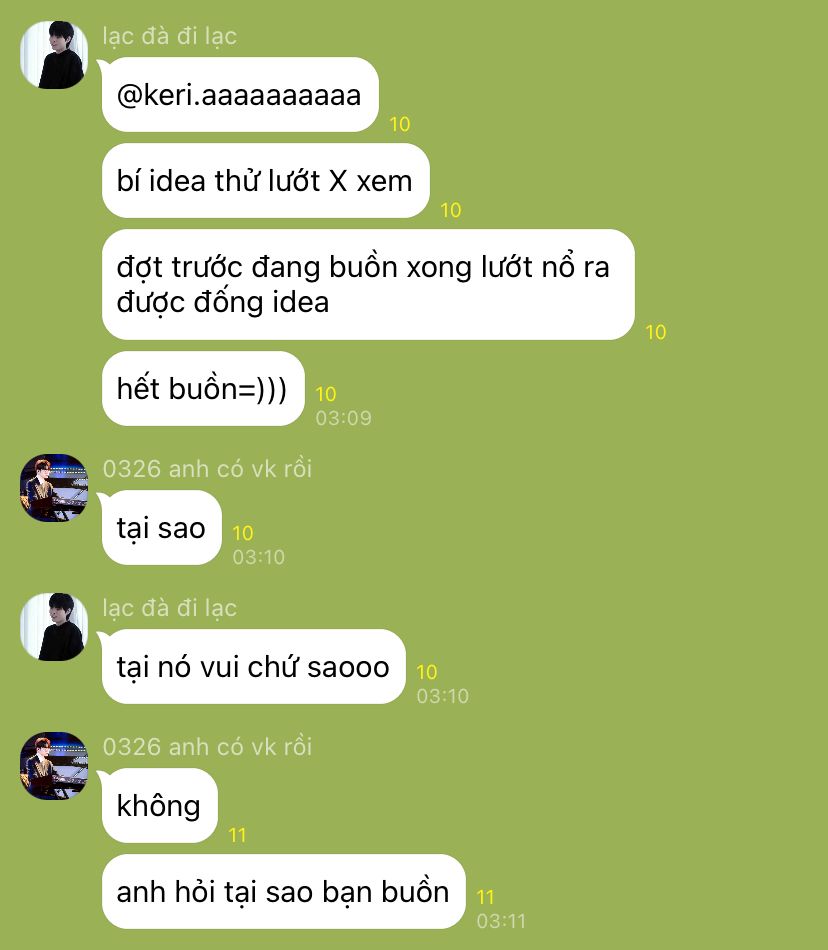The image size is (828, 950).
Task: View profile picture next to "tại sao" message
Action: (x=54, y=488)
